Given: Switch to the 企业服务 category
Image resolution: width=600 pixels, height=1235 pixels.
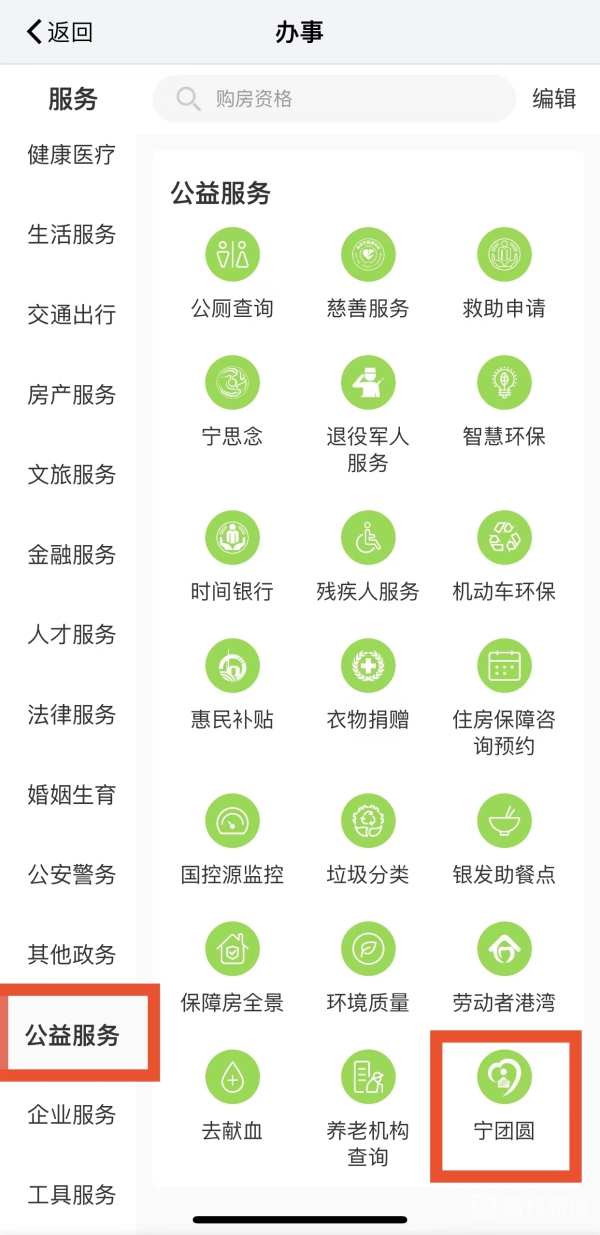Looking at the screenshot, I should 71,1115.
